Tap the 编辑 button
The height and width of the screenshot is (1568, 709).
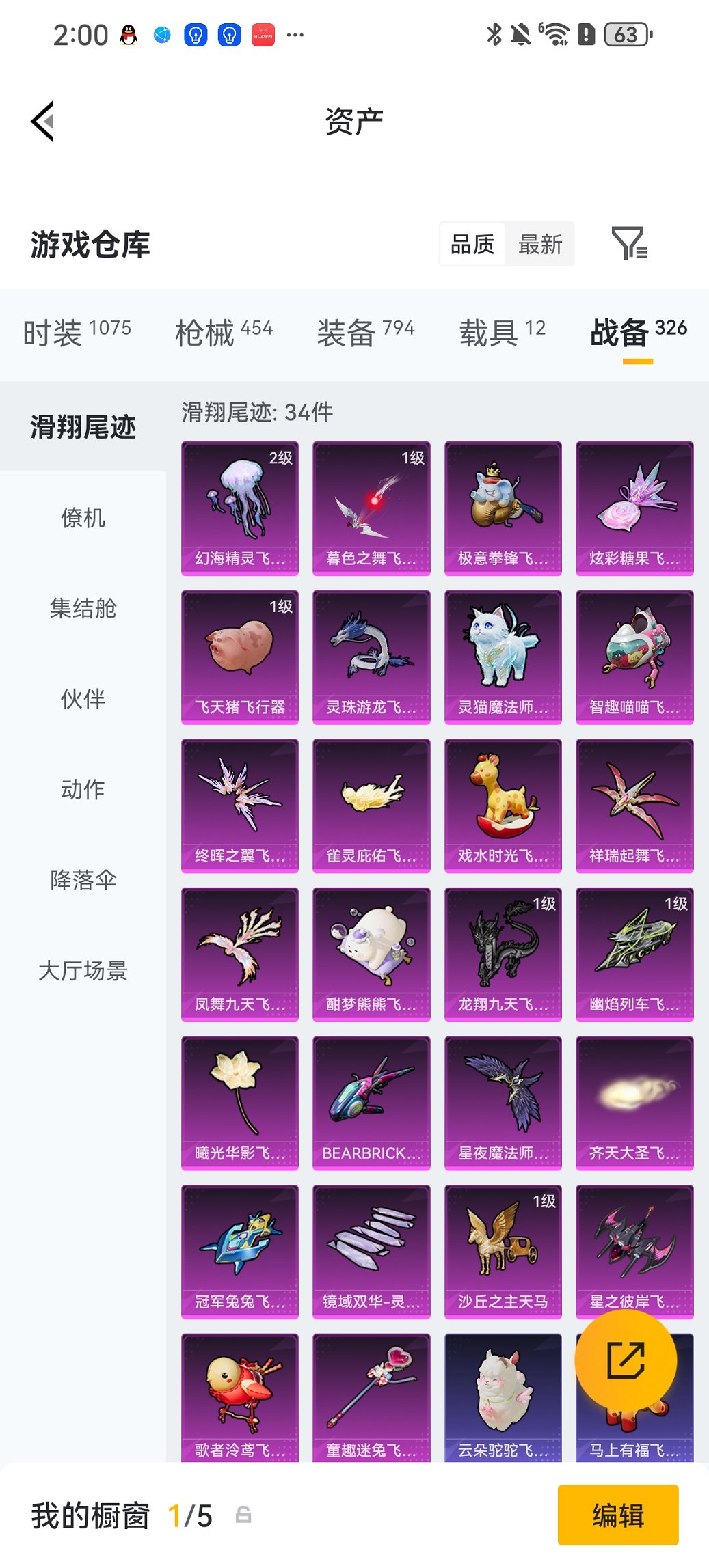pyautogui.click(x=618, y=1515)
